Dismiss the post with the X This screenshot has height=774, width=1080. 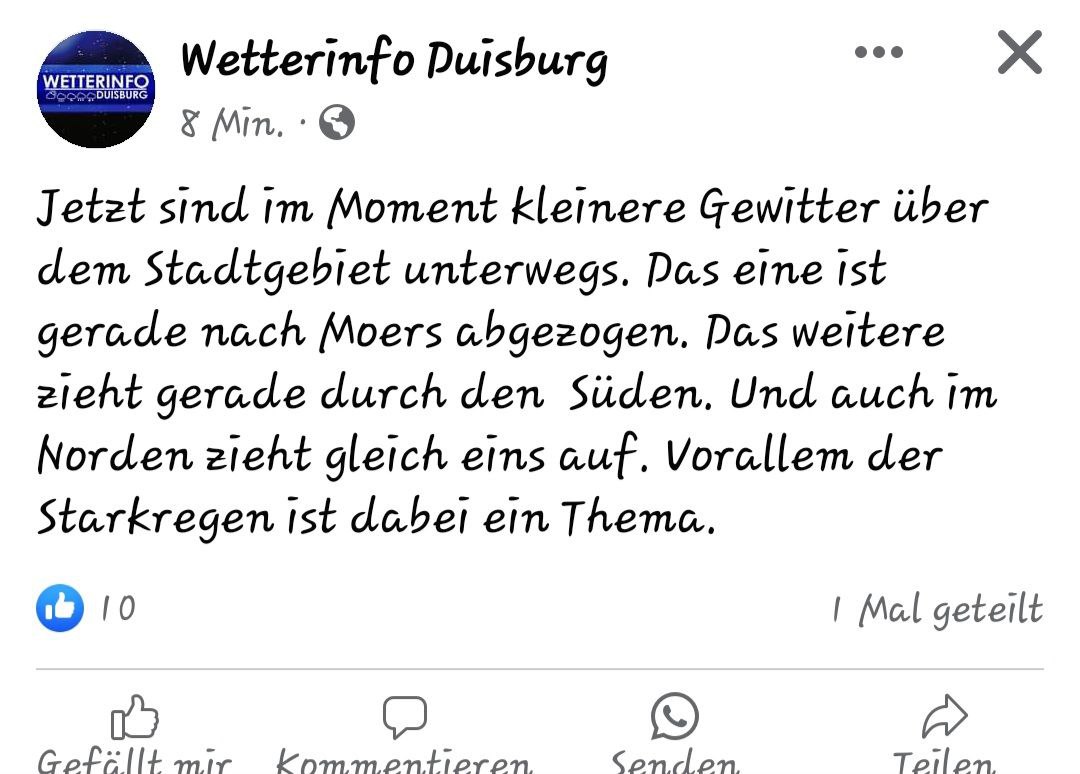[1019, 53]
